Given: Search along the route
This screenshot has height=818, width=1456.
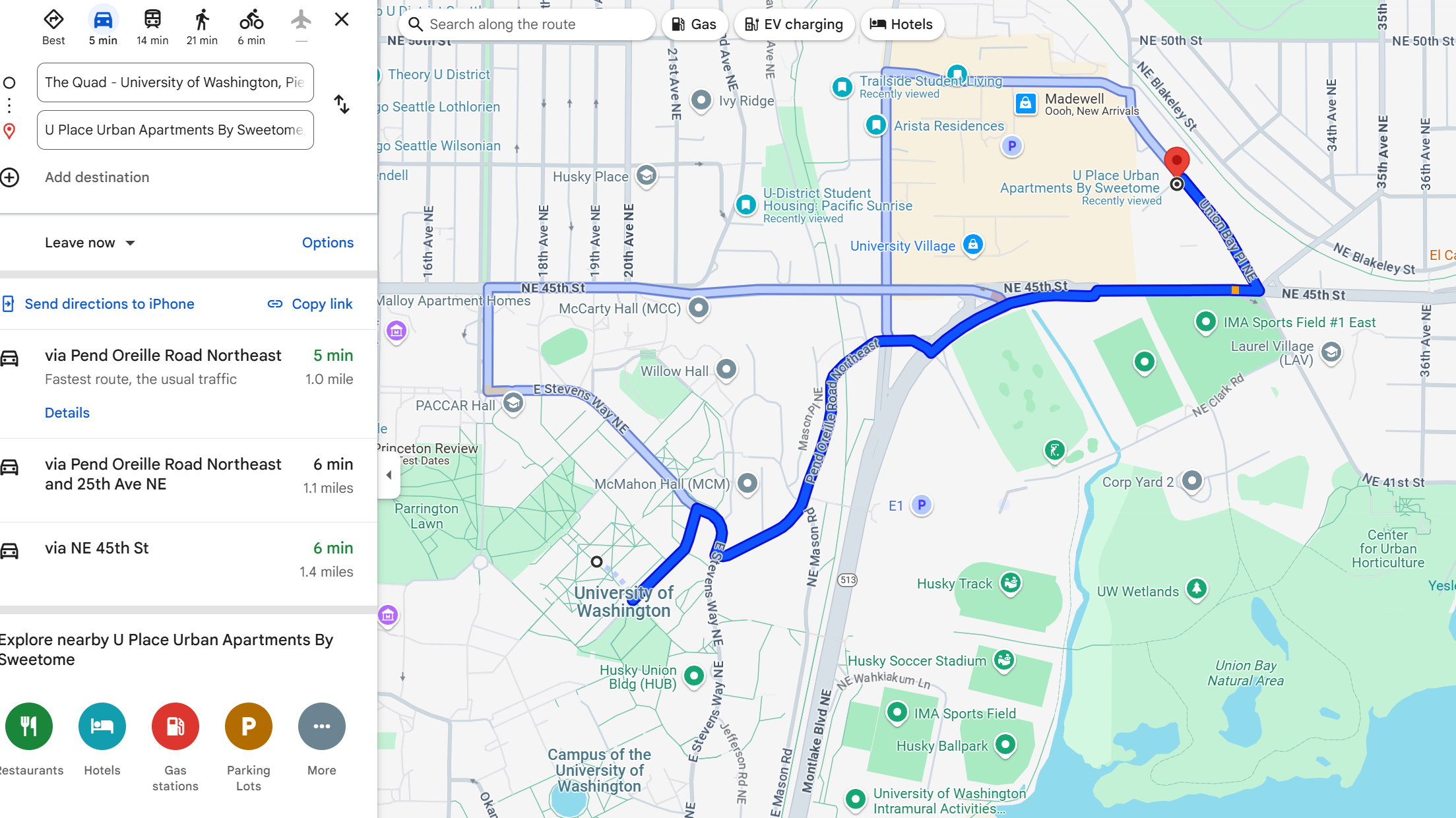Looking at the screenshot, I should point(528,24).
